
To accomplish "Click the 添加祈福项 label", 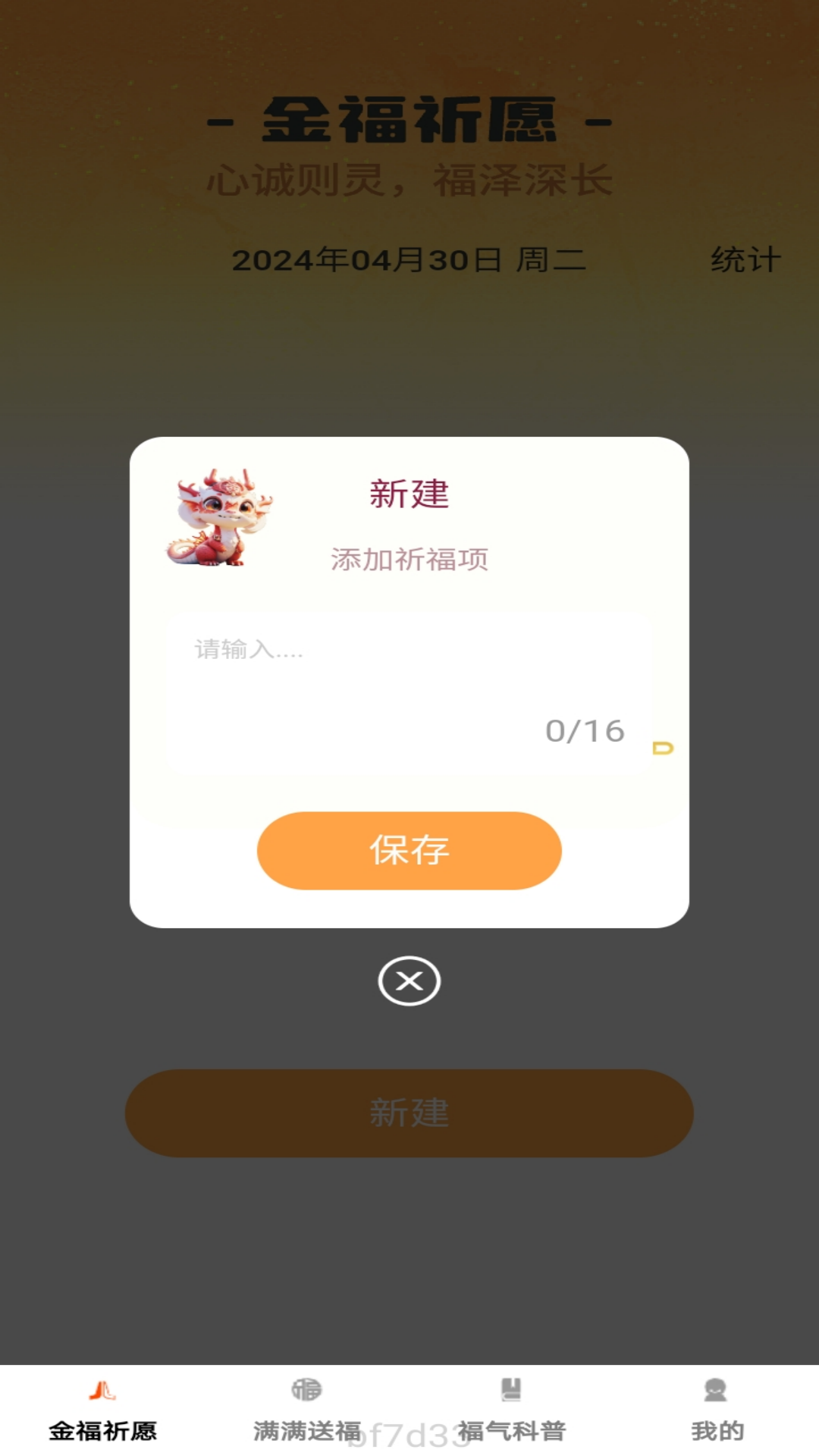I will [x=409, y=559].
